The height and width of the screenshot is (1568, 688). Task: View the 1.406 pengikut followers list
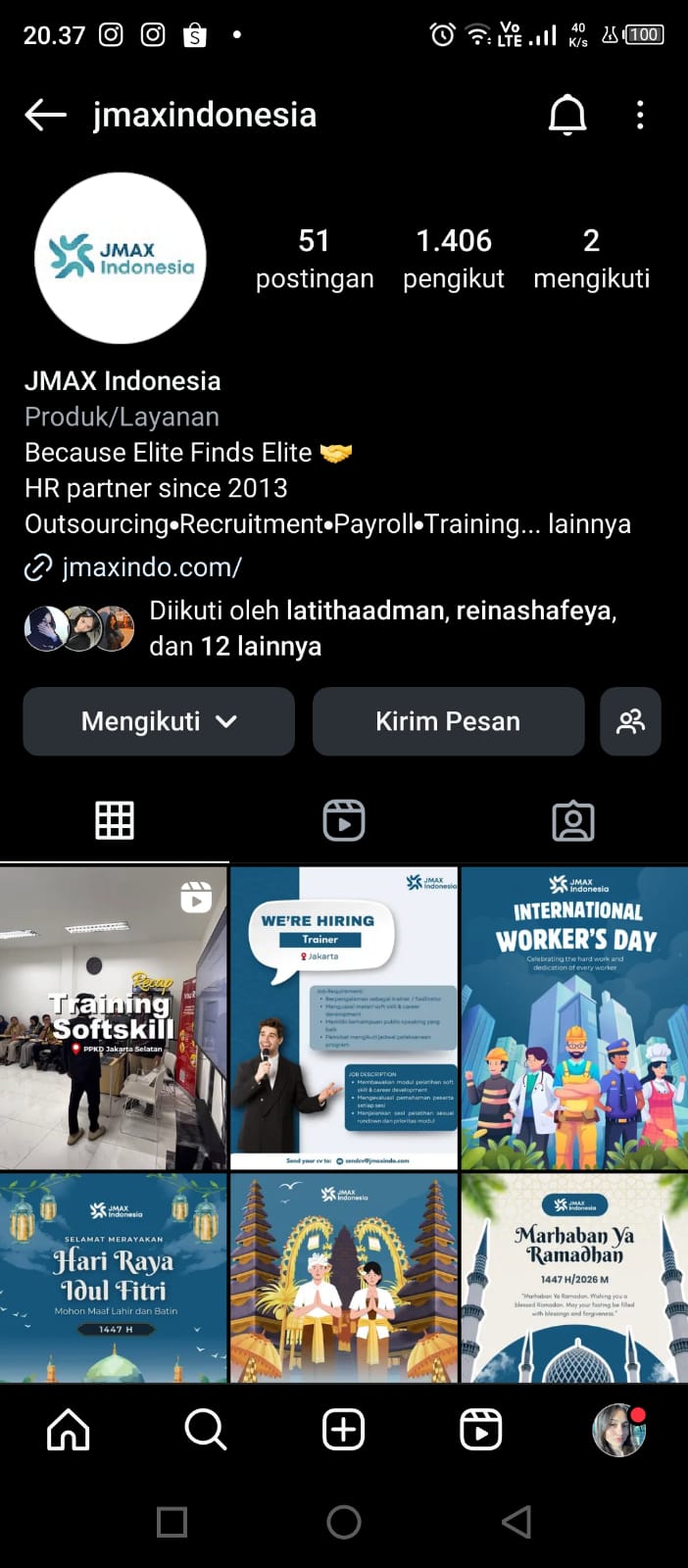click(454, 259)
